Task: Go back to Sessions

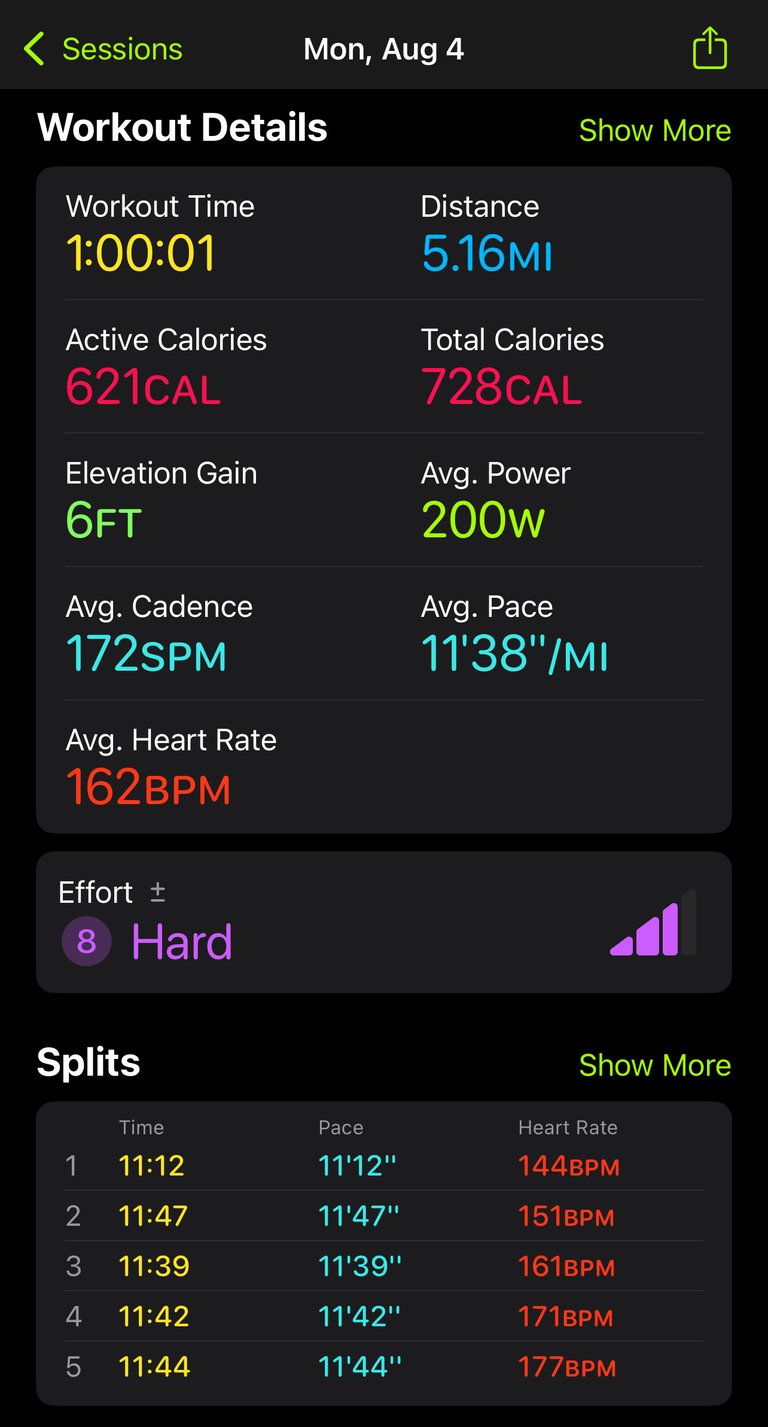Action: [102, 49]
